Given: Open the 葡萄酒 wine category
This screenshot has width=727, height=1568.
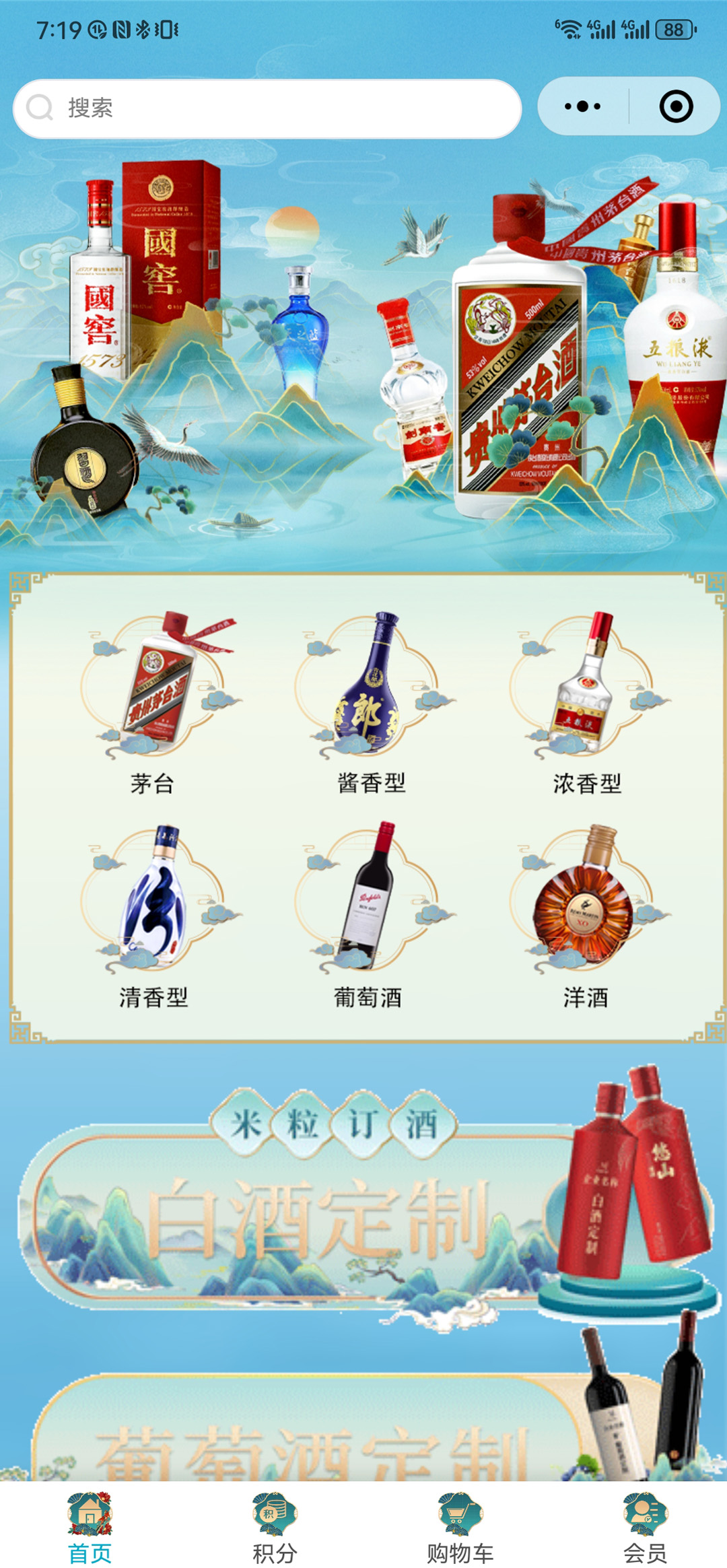Looking at the screenshot, I should tap(369, 917).
